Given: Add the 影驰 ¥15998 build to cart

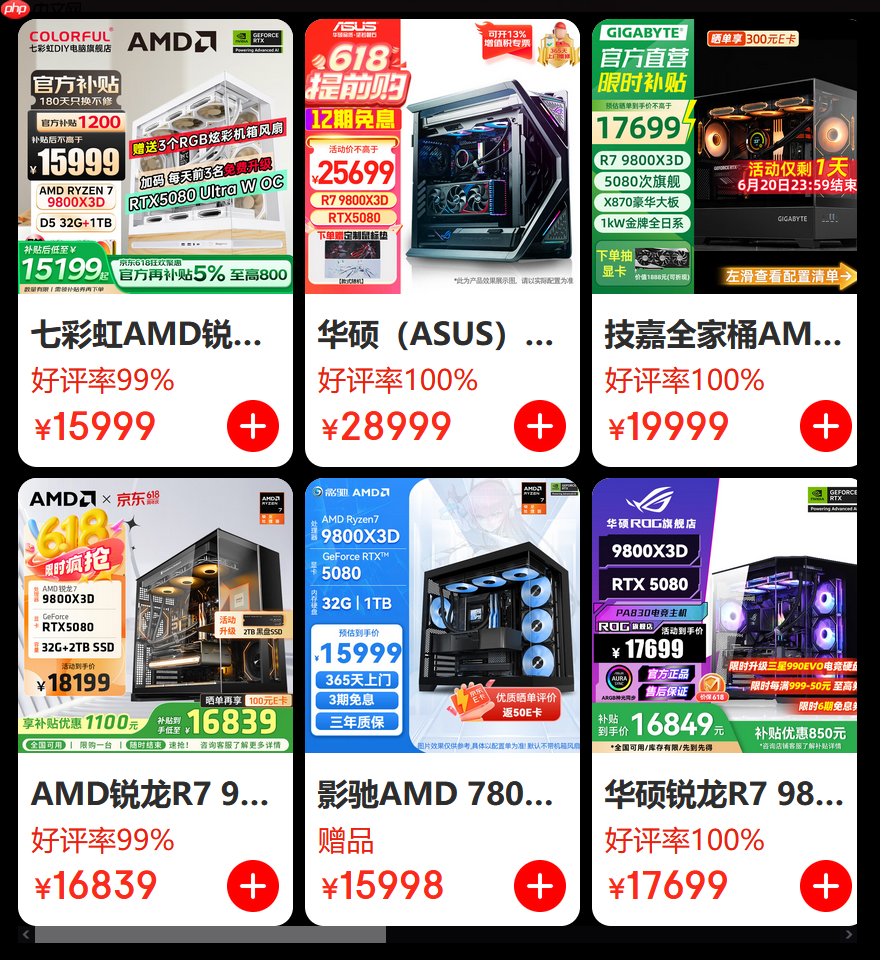Looking at the screenshot, I should coord(540,886).
